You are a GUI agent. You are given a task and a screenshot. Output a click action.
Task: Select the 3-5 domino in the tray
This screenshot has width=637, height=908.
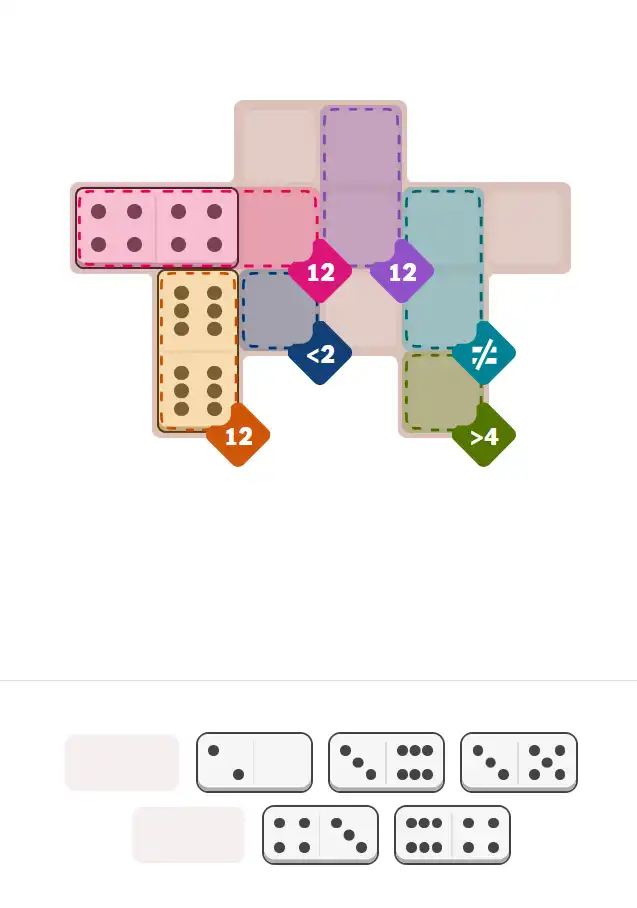pyautogui.click(x=518, y=762)
